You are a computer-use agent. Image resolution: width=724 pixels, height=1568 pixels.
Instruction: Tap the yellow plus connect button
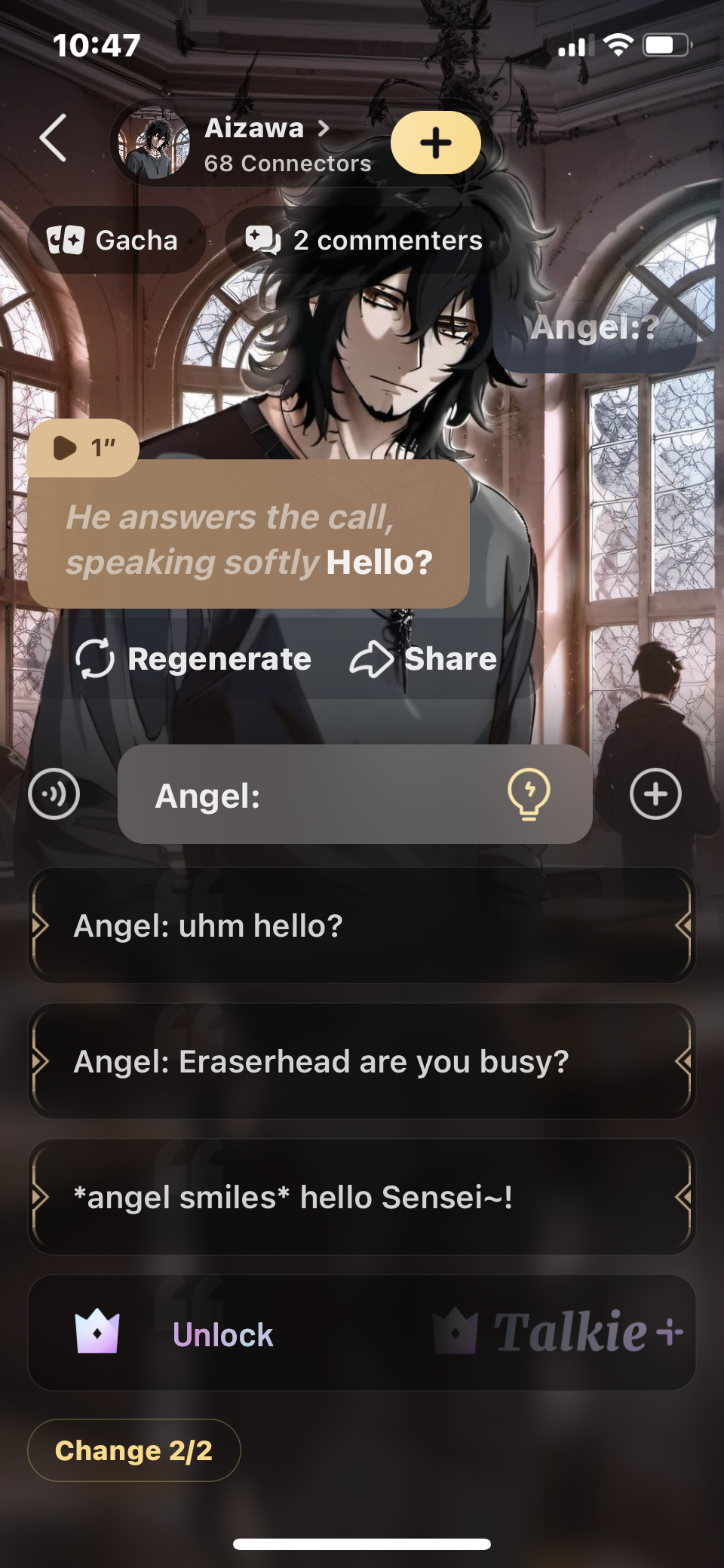click(435, 143)
